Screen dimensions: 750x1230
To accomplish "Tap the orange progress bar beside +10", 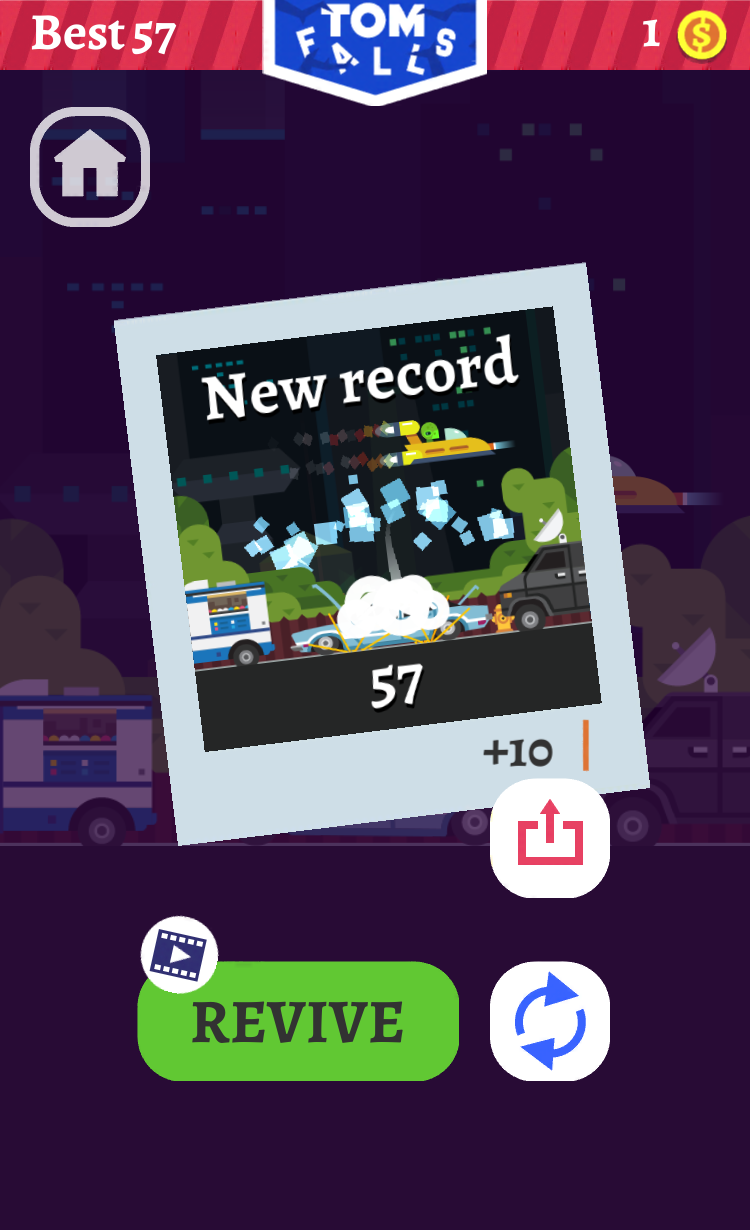I will (584, 746).
